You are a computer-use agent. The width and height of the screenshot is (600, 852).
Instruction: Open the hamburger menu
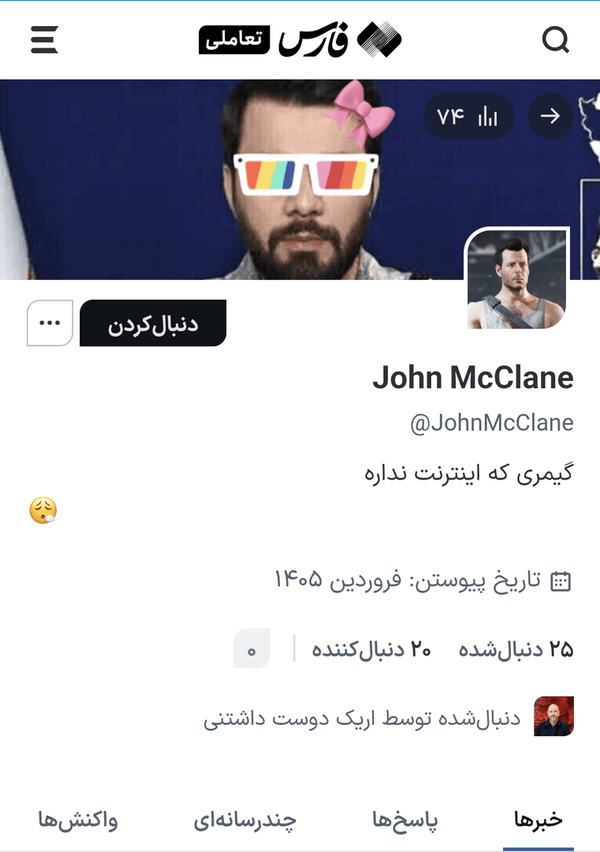(x=44, y=40)
